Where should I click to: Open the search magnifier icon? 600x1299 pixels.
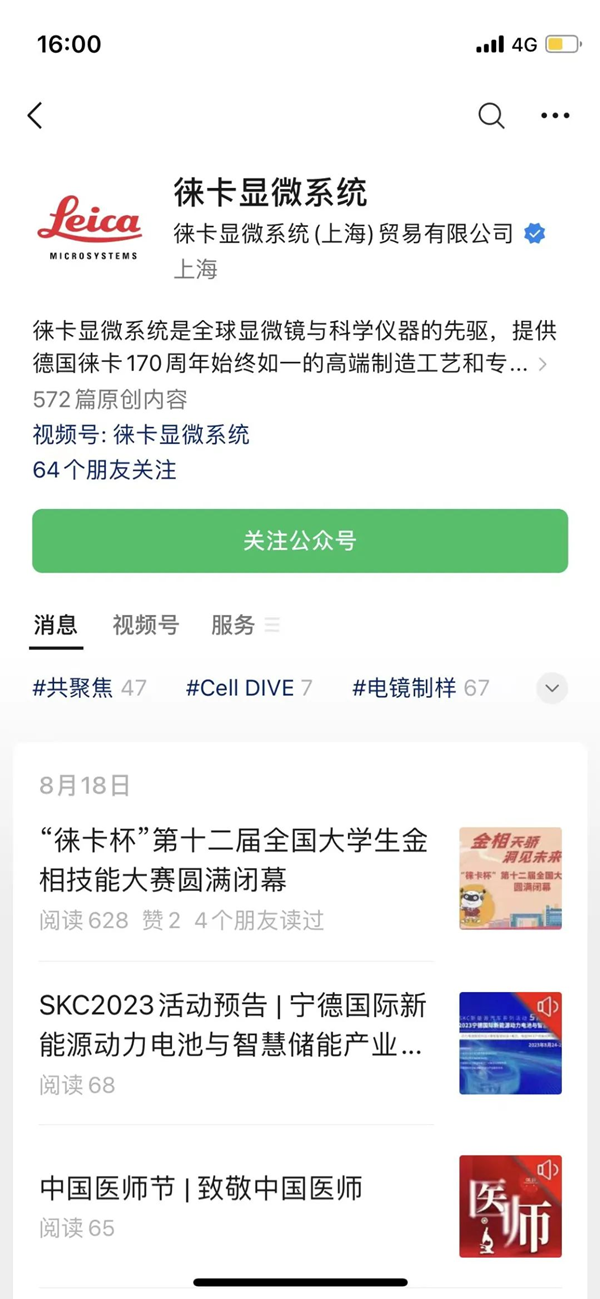pyautogui.click(x=491, y=116)
